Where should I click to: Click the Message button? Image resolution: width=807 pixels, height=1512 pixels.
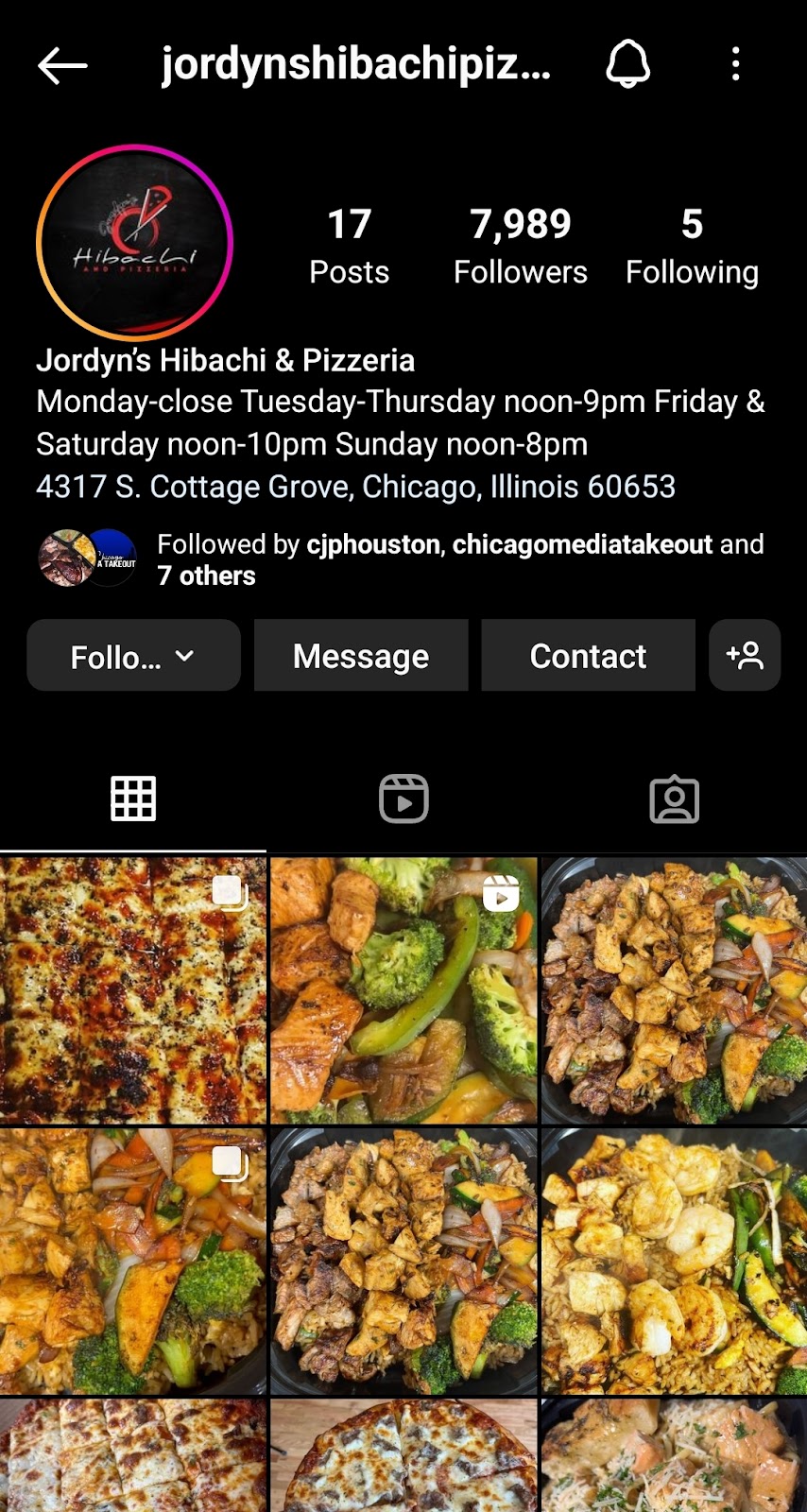click(x=361, y=655)
